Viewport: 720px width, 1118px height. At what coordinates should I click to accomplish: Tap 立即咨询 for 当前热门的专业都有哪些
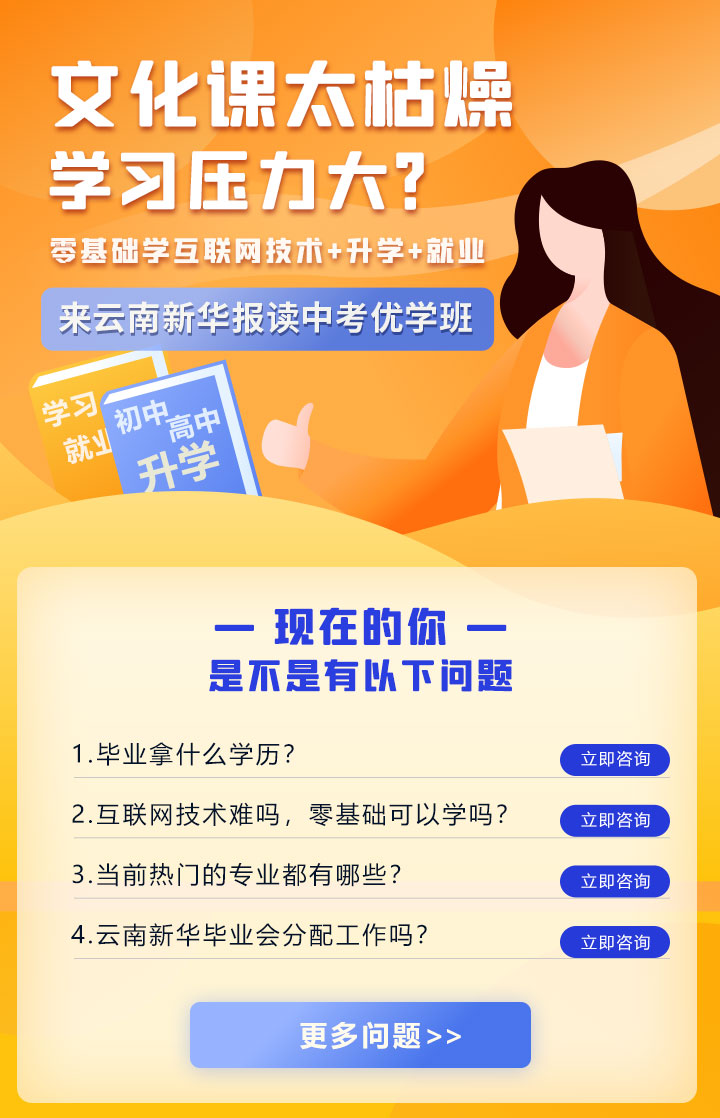coord(614,881)
